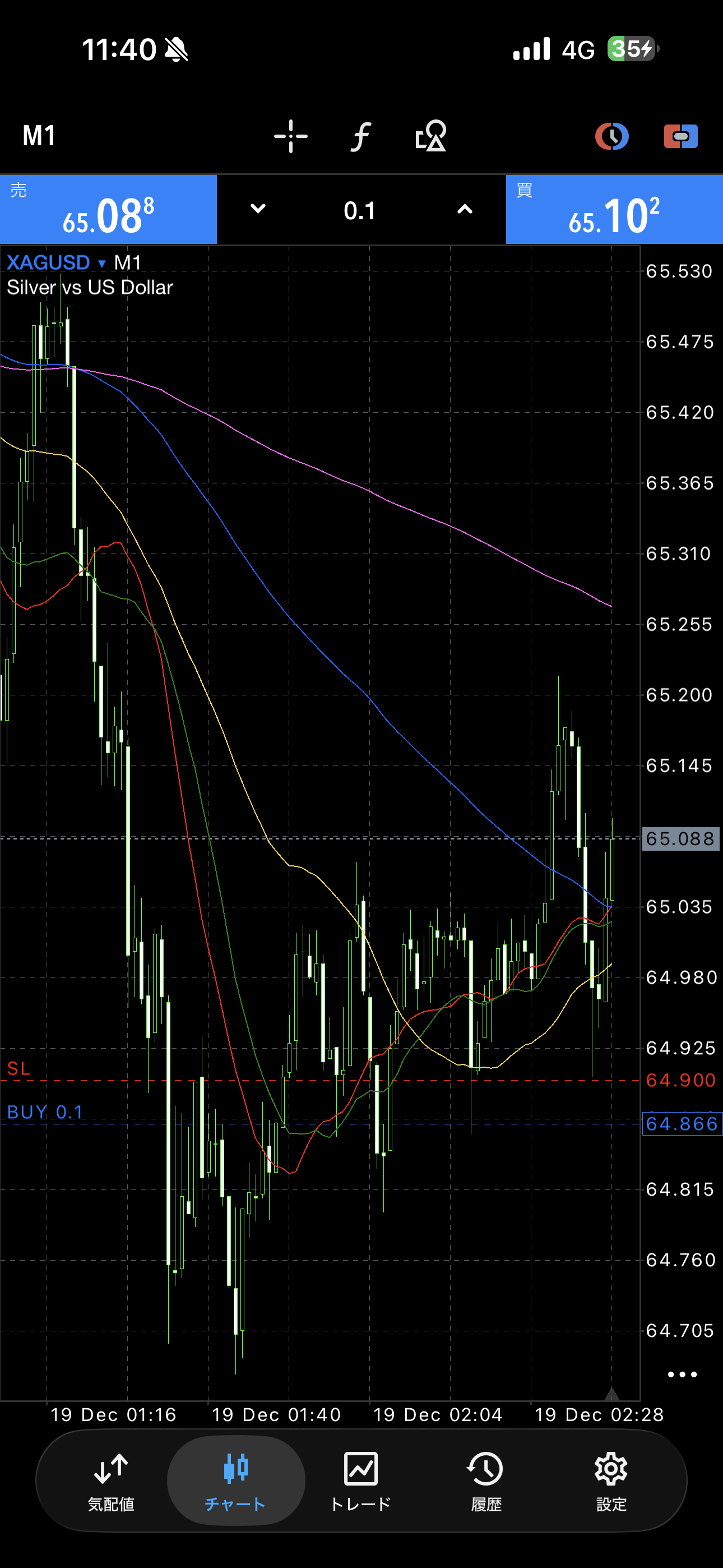The width and height of the screenshot is (723, 1568).
Task: Tap the red and blue toggle icon
Action: tap(680, 136)
